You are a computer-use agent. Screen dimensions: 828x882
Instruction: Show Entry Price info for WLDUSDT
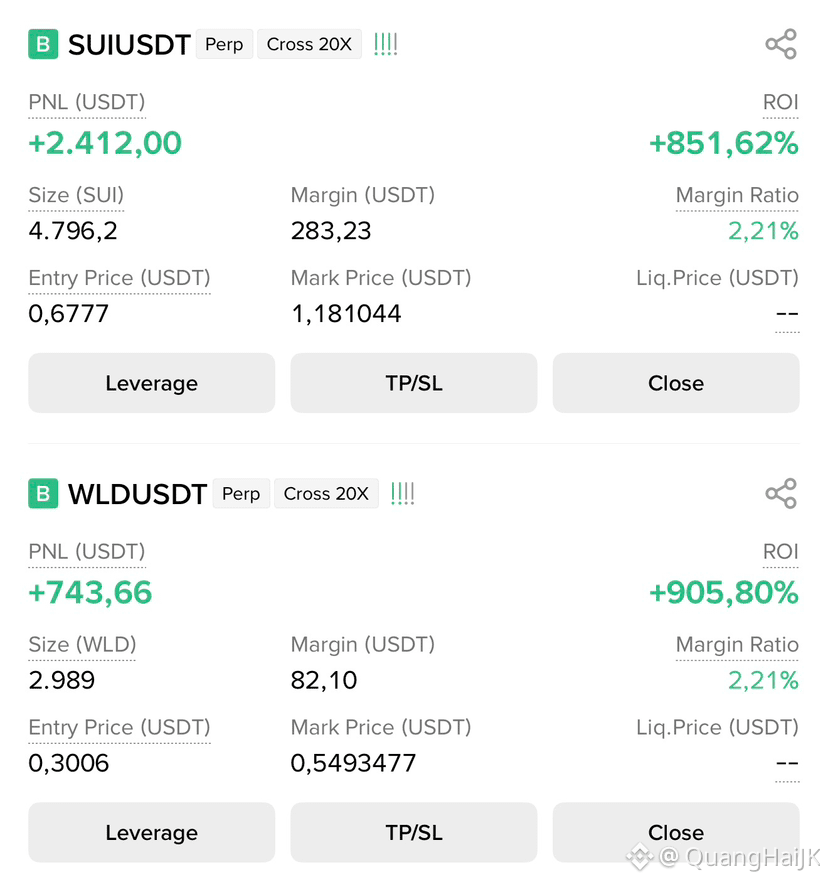119,727
